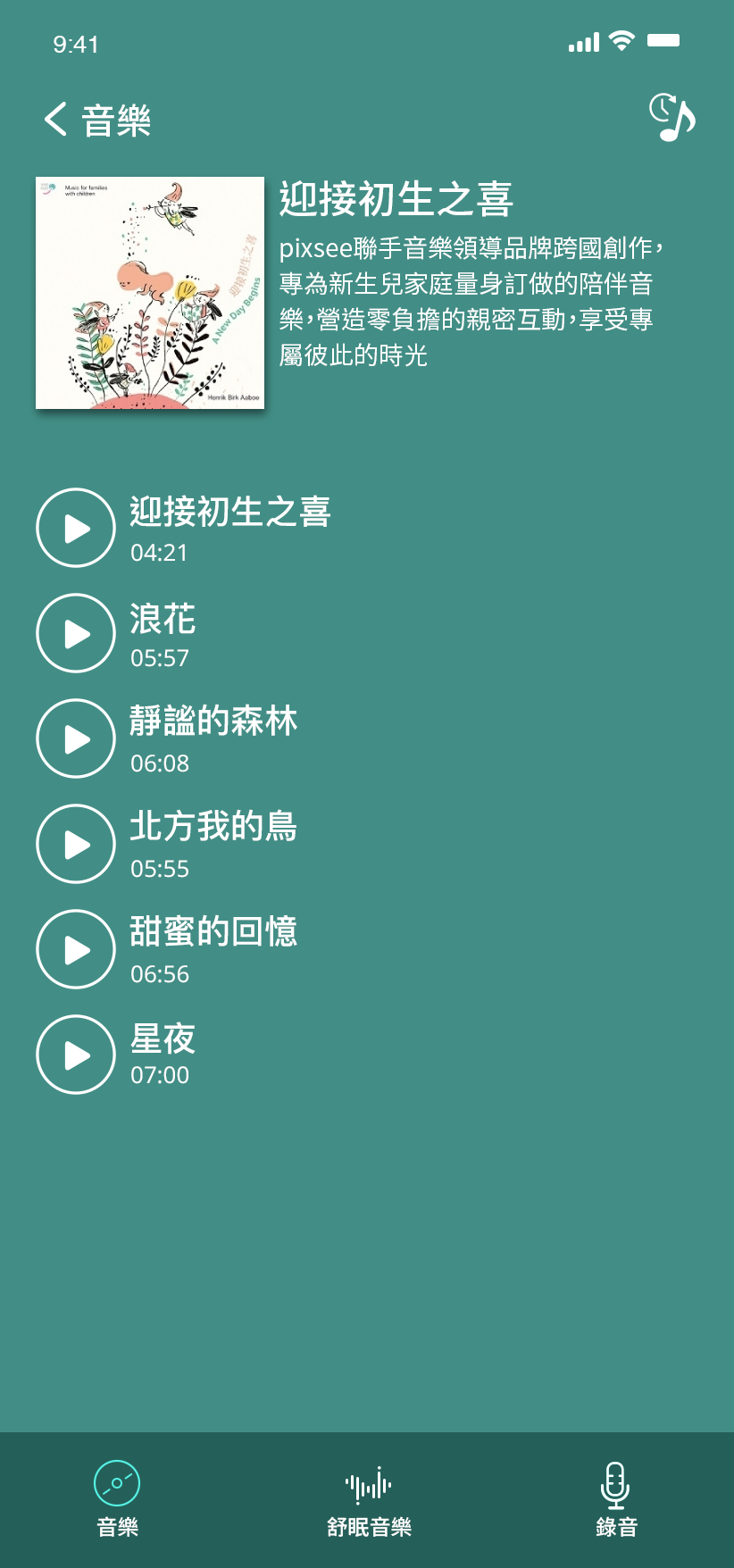Switch to the 音樂 tab

tap(117, 1499)
